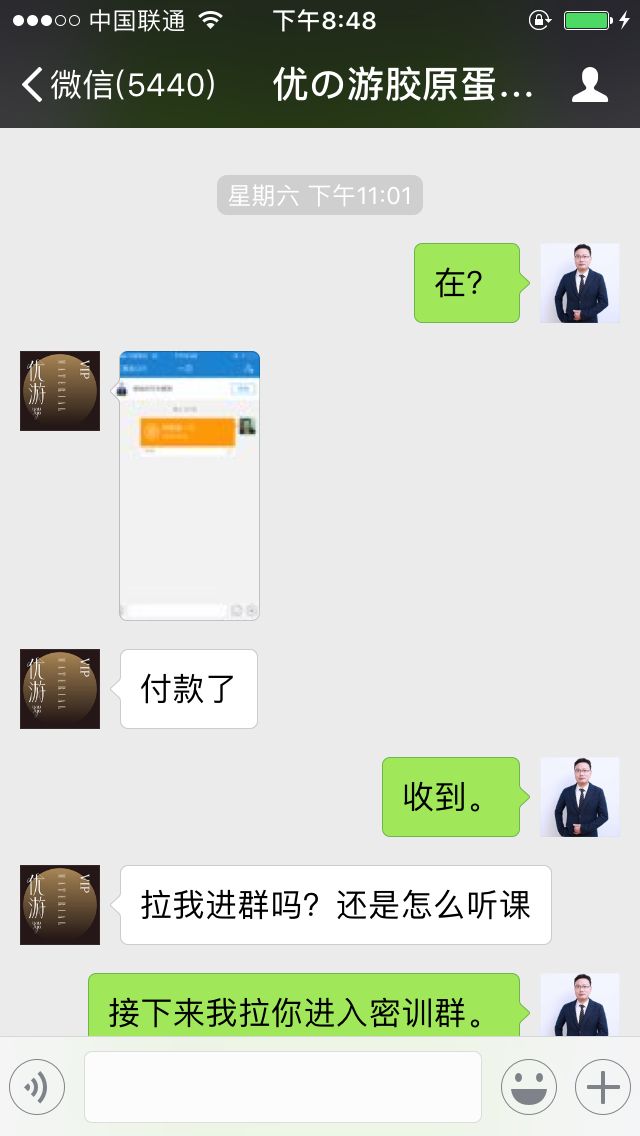
Task: Open the plus attachments menu
Action: [603, 1087]
